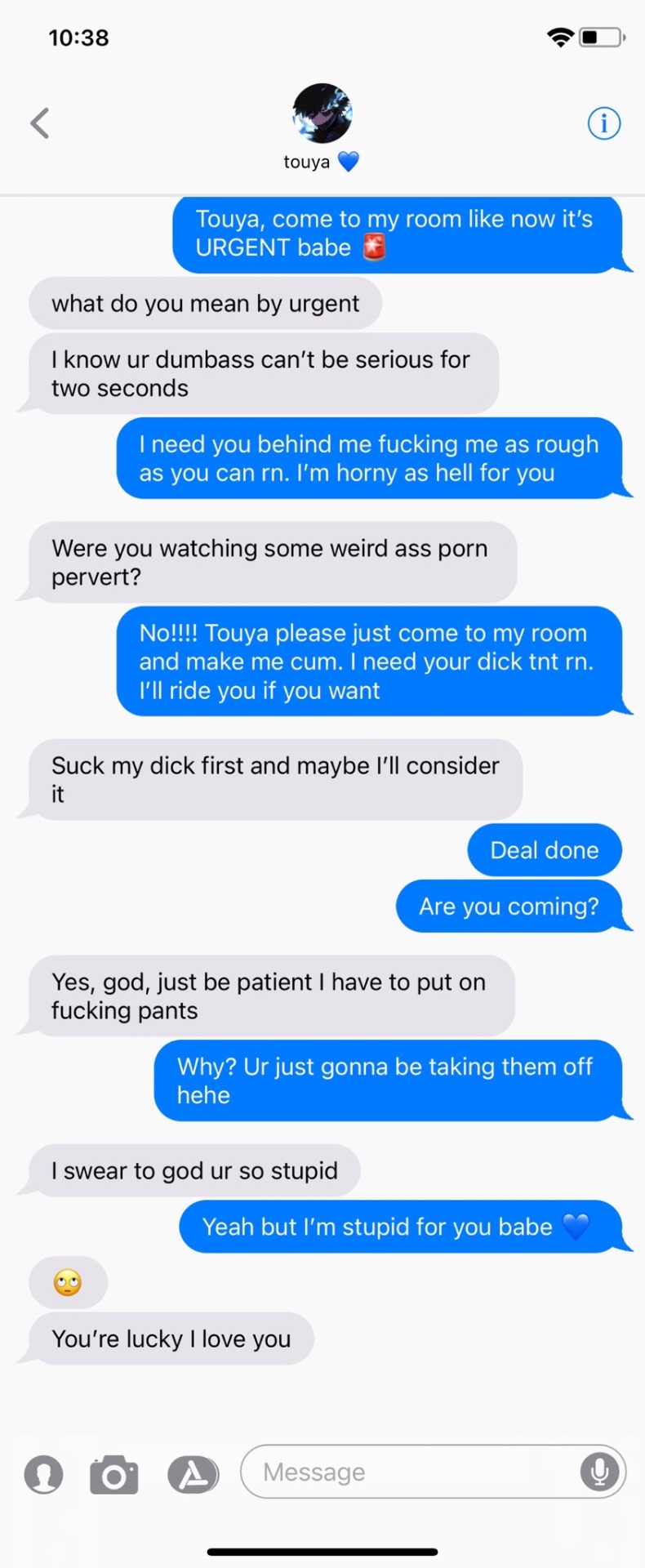Open the camera to attach a photo
645x1568 pixels.
[x=113, y=1474]
